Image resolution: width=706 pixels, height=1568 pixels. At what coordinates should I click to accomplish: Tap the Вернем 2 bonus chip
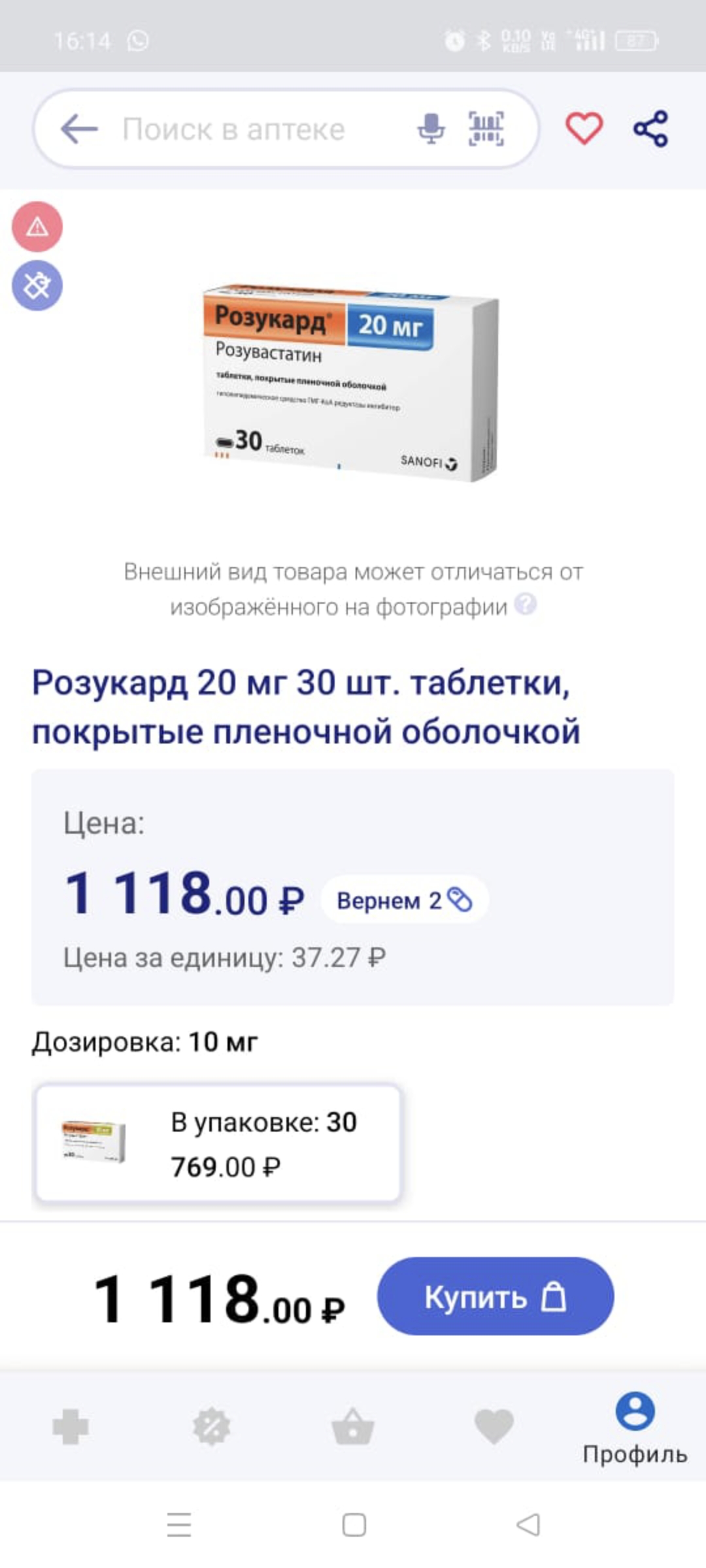(x=404, y=900)
